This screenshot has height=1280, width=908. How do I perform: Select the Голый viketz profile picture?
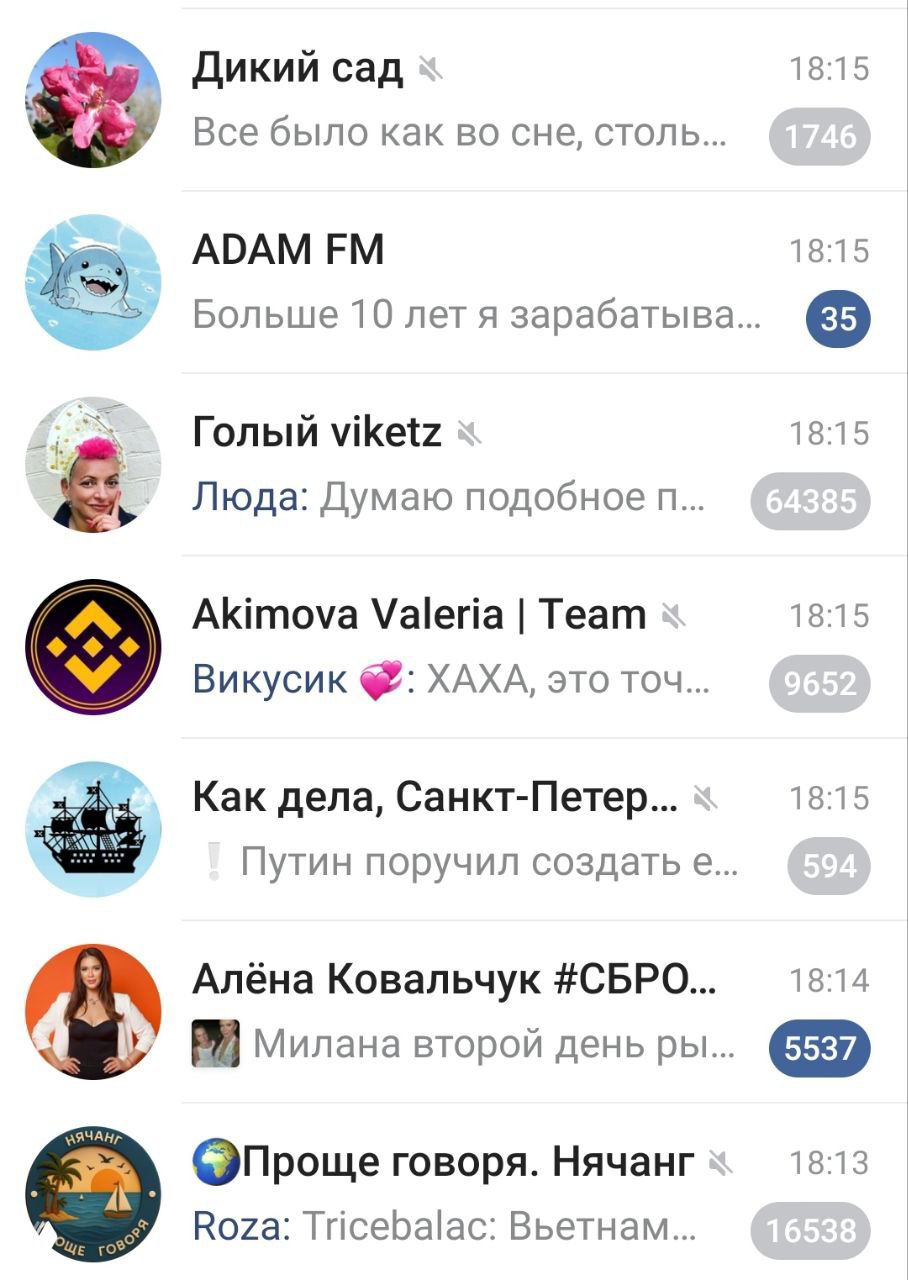click(93, 466)
